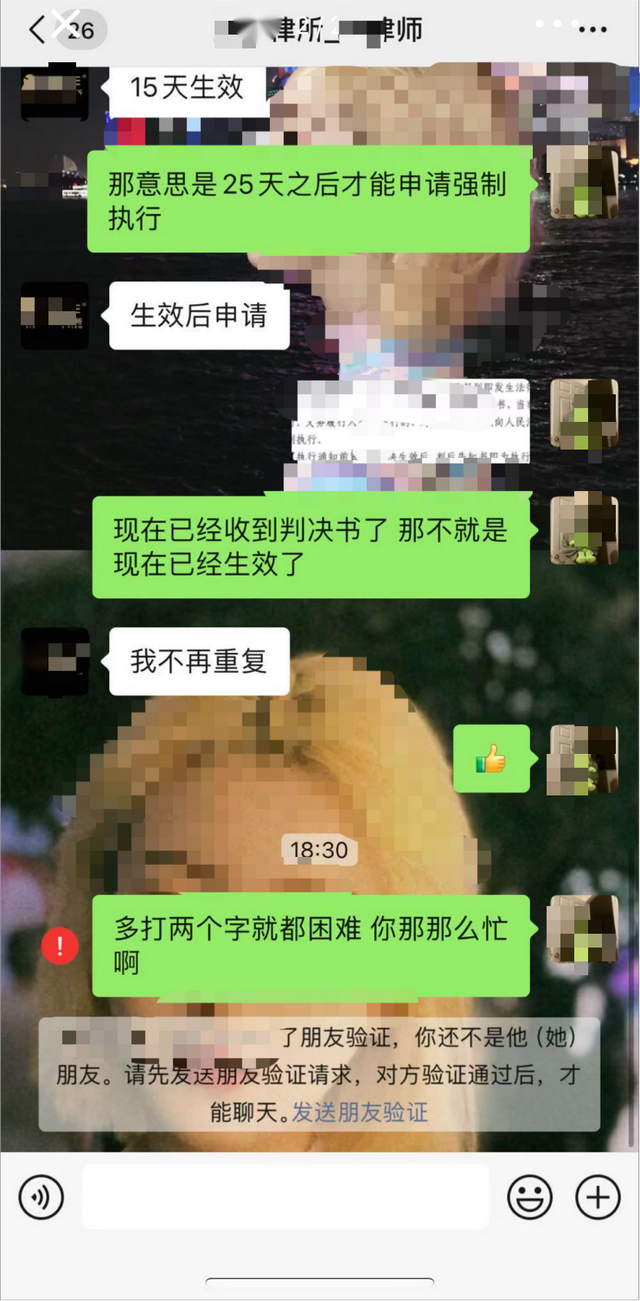Open the shared document image message
The width and height of the screenshot is (640, 1301).
(411, 421)
